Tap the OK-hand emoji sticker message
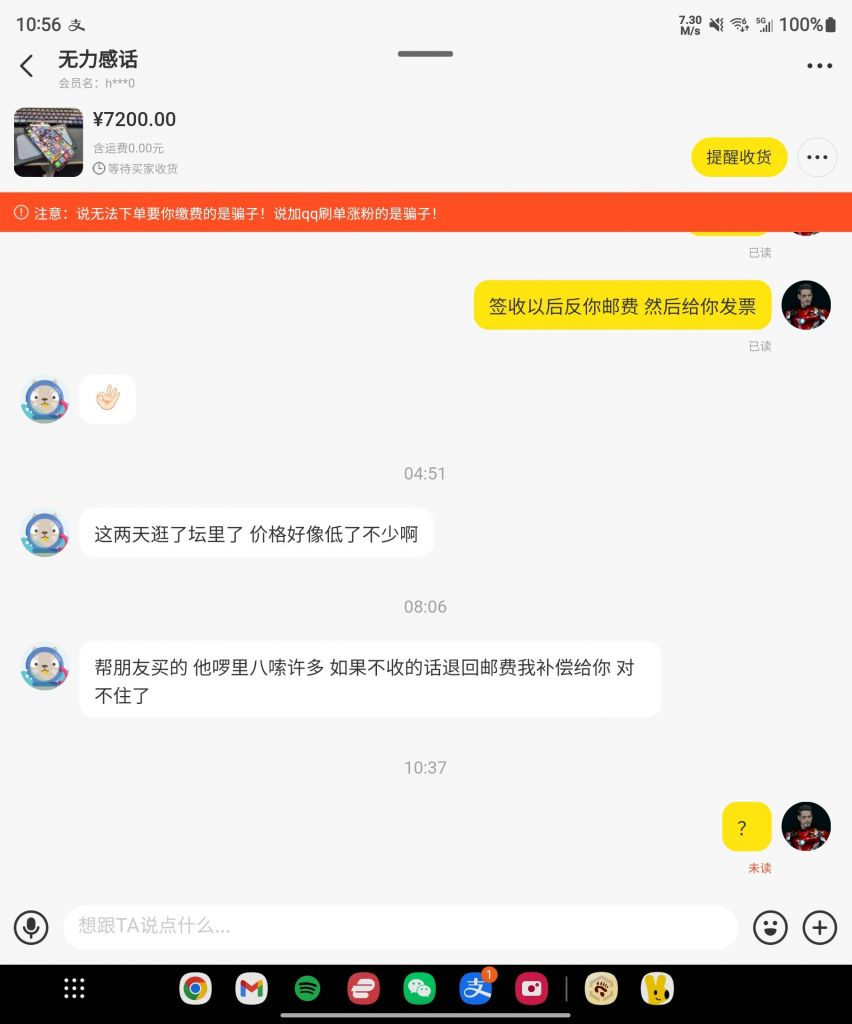 coord(107,398)
